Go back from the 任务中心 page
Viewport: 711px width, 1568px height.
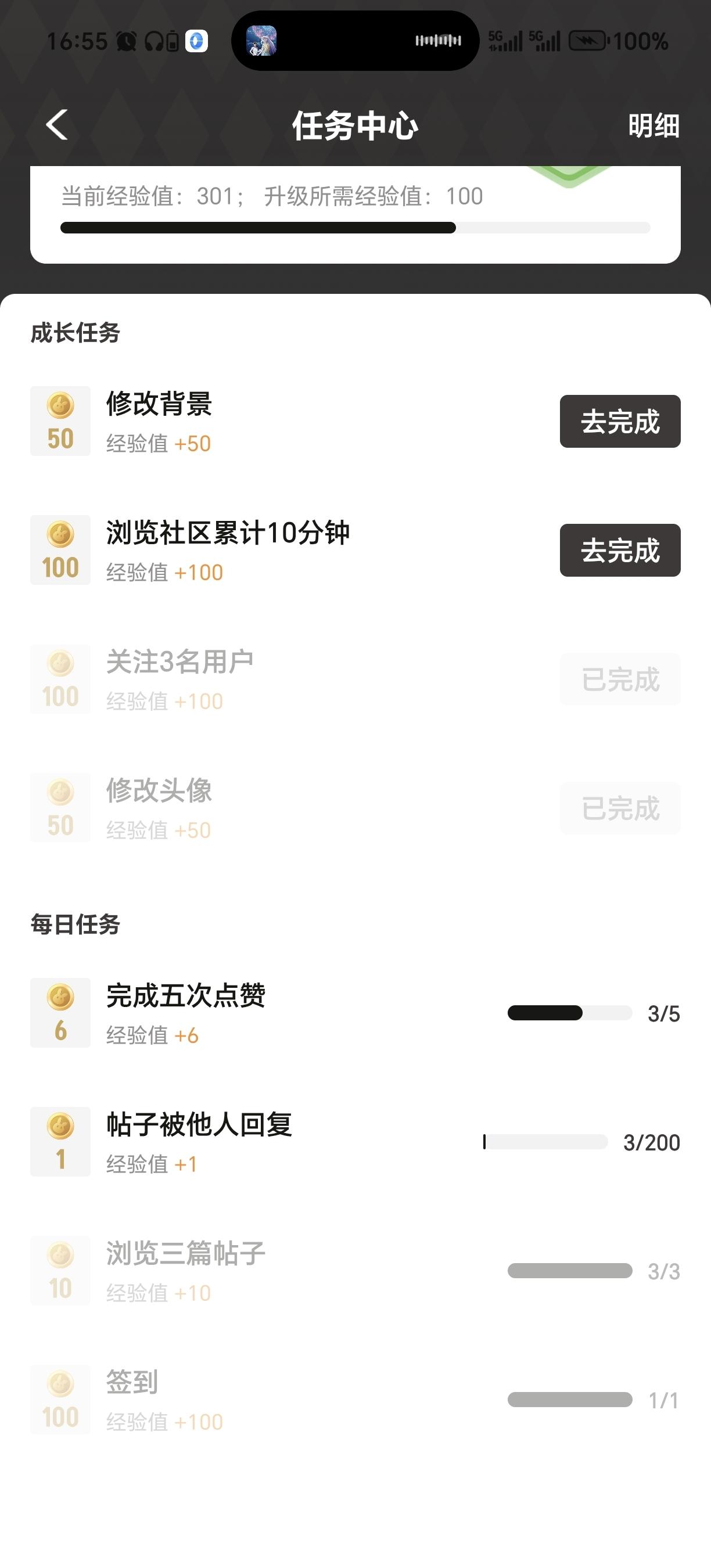click(58, 125)
